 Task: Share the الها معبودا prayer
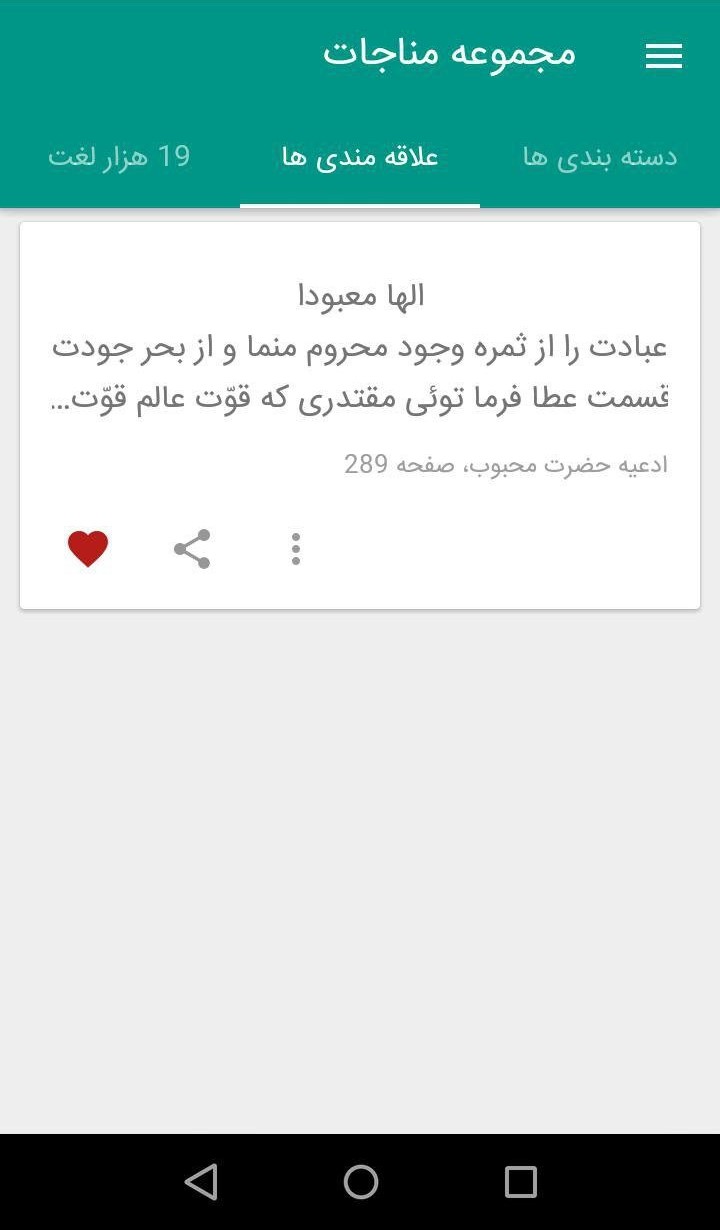192,549
